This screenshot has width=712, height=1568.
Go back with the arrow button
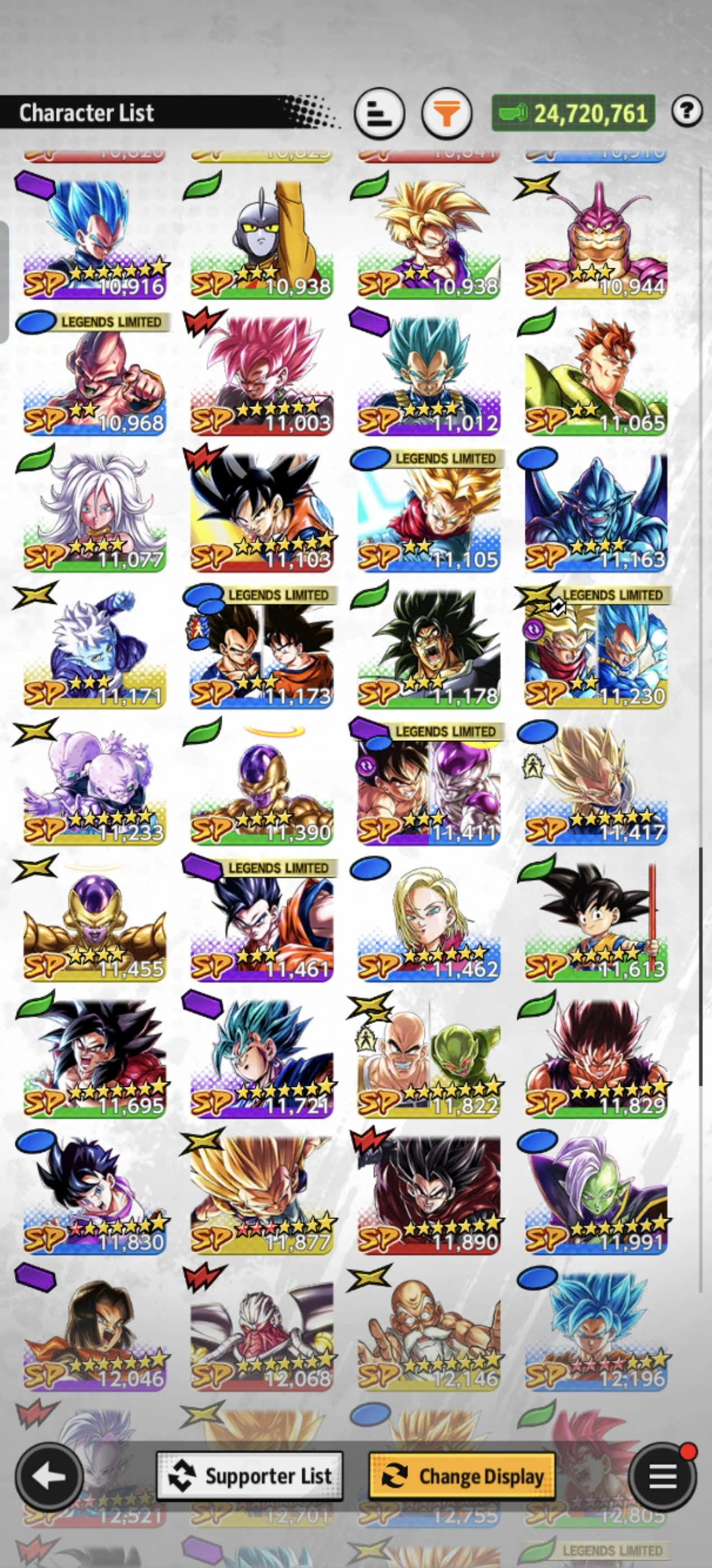pyautogui.click(x=49, y=1477)
